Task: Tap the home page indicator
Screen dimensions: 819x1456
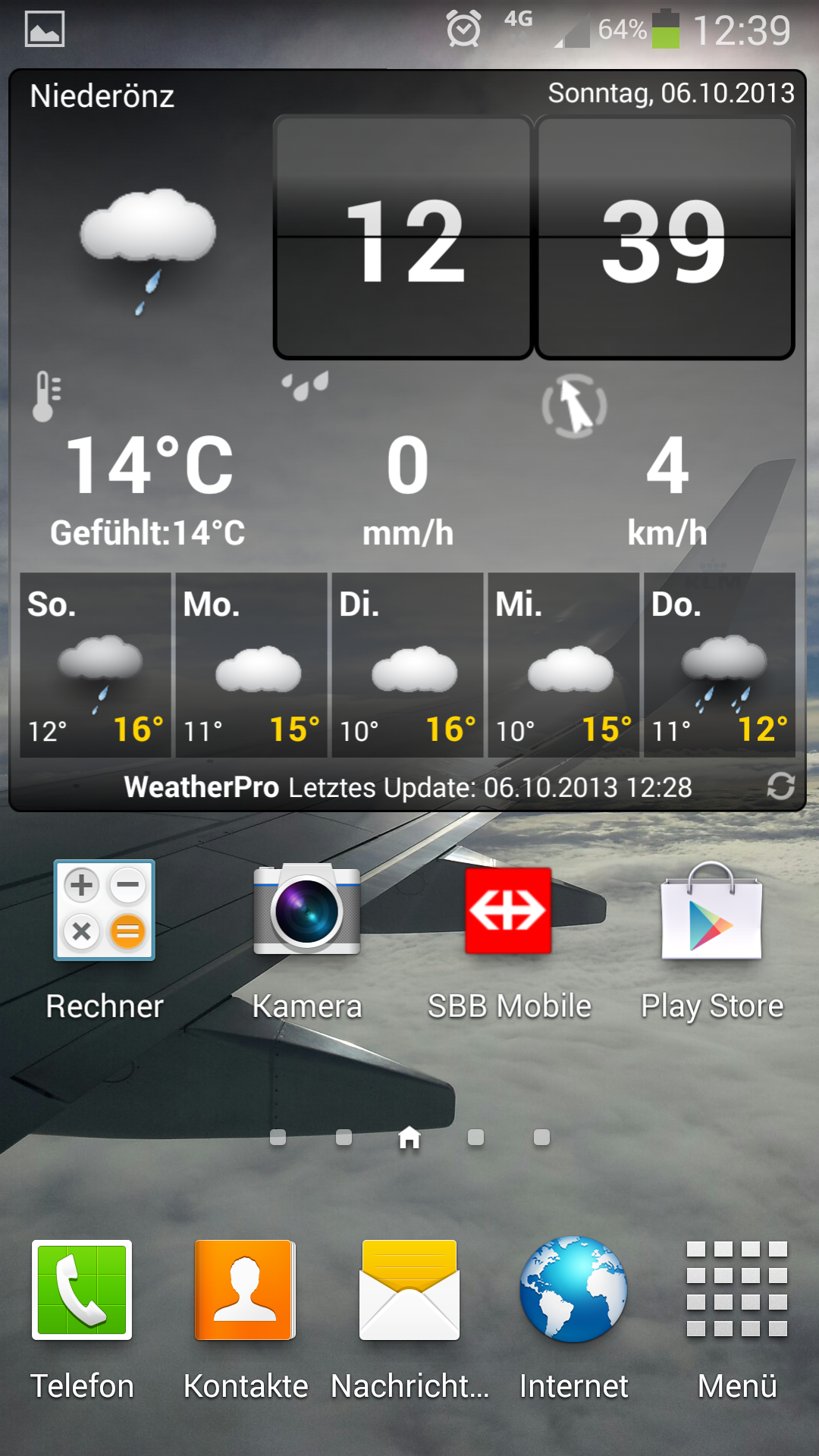Action: click(x=409, y=1137)
